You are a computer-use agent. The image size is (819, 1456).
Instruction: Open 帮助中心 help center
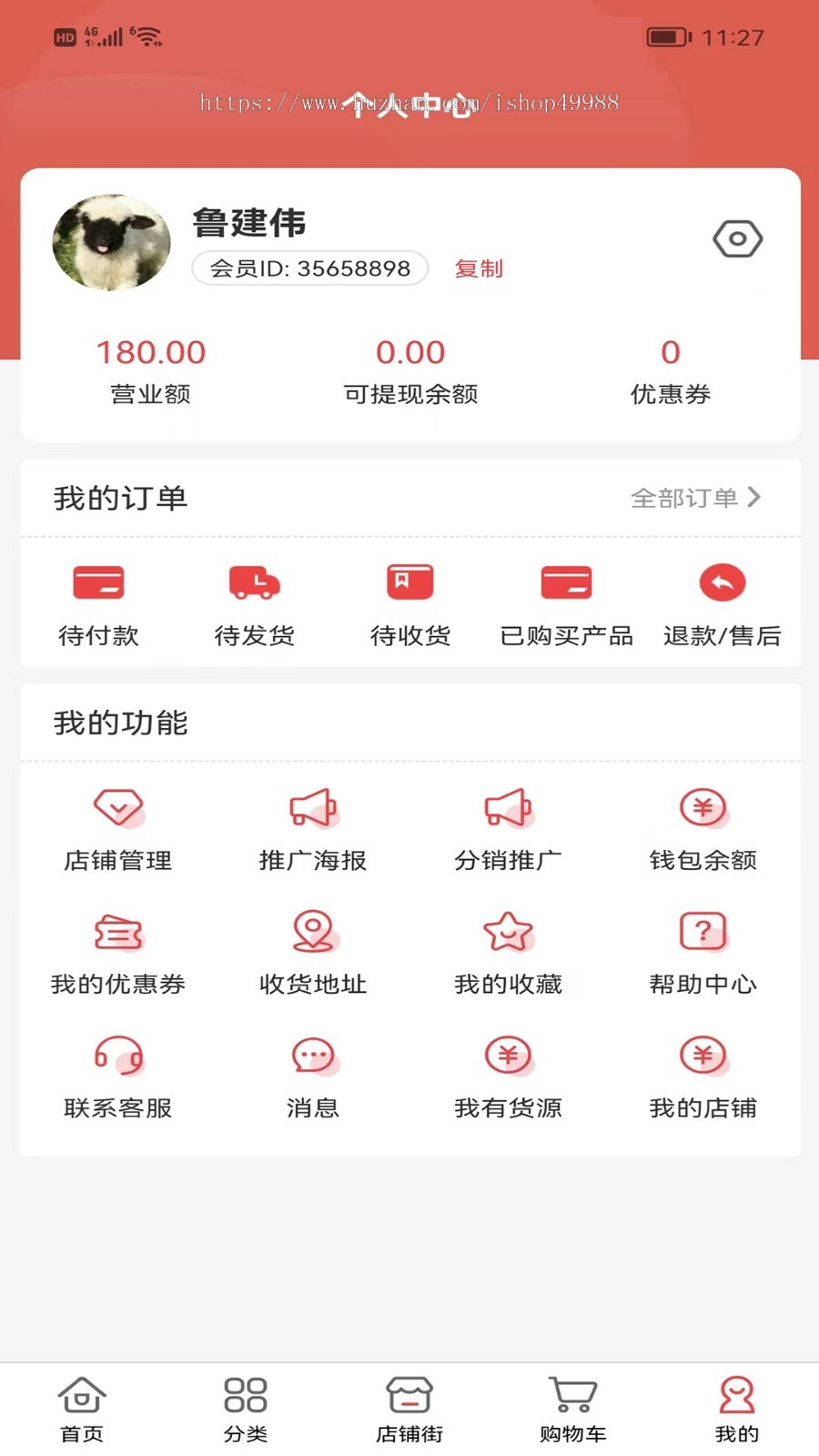pyautogui.click(x=703, y=932)
